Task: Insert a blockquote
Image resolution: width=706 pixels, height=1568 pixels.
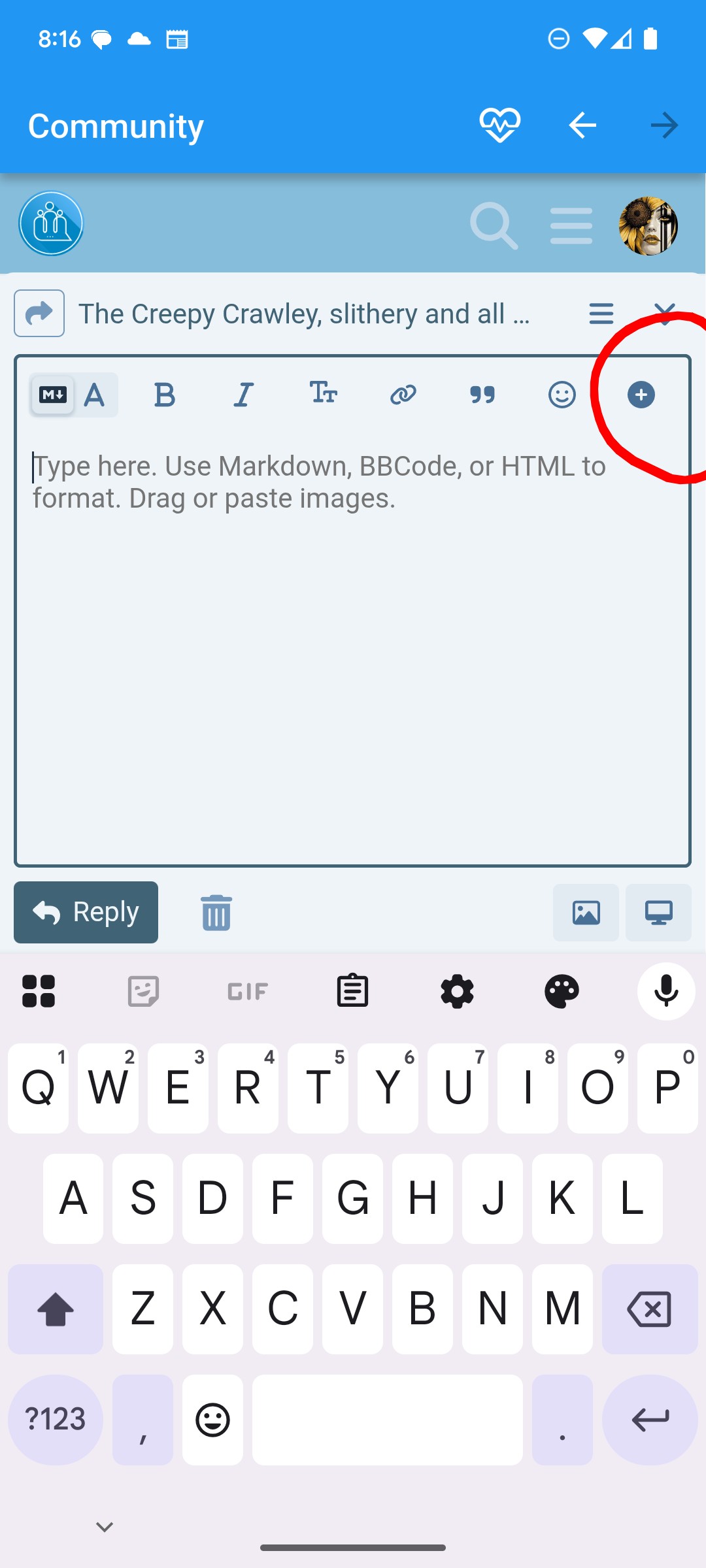Action: click(x=482, y=395)
